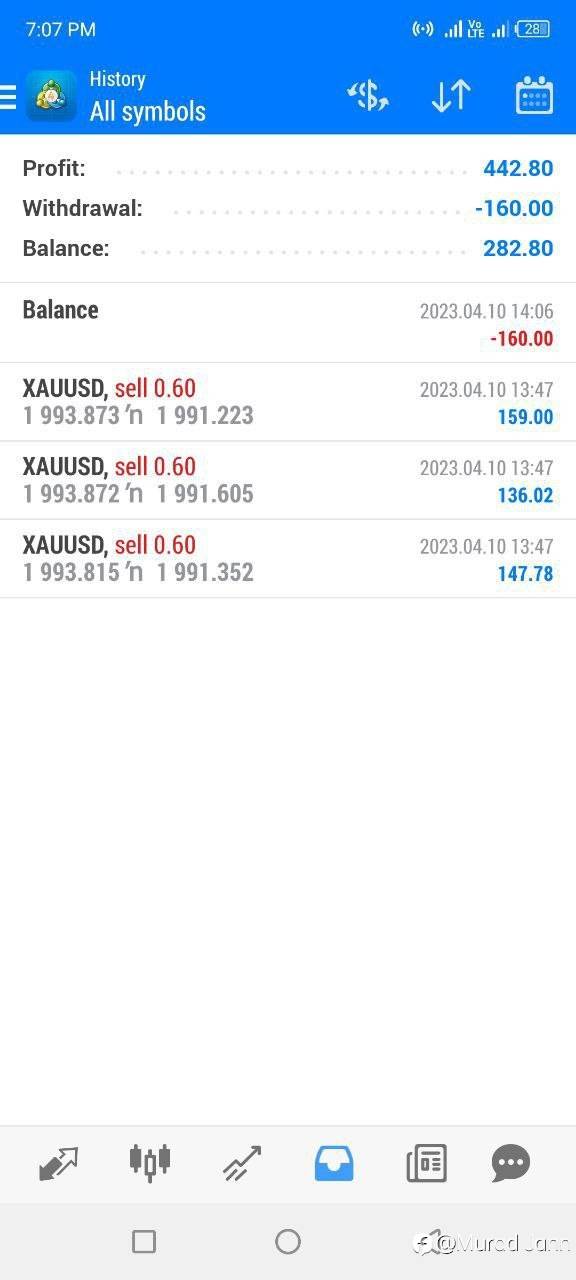Open the hamburger drawer menu
This screenshot has height=1280, width=576.
pos(8,97)
